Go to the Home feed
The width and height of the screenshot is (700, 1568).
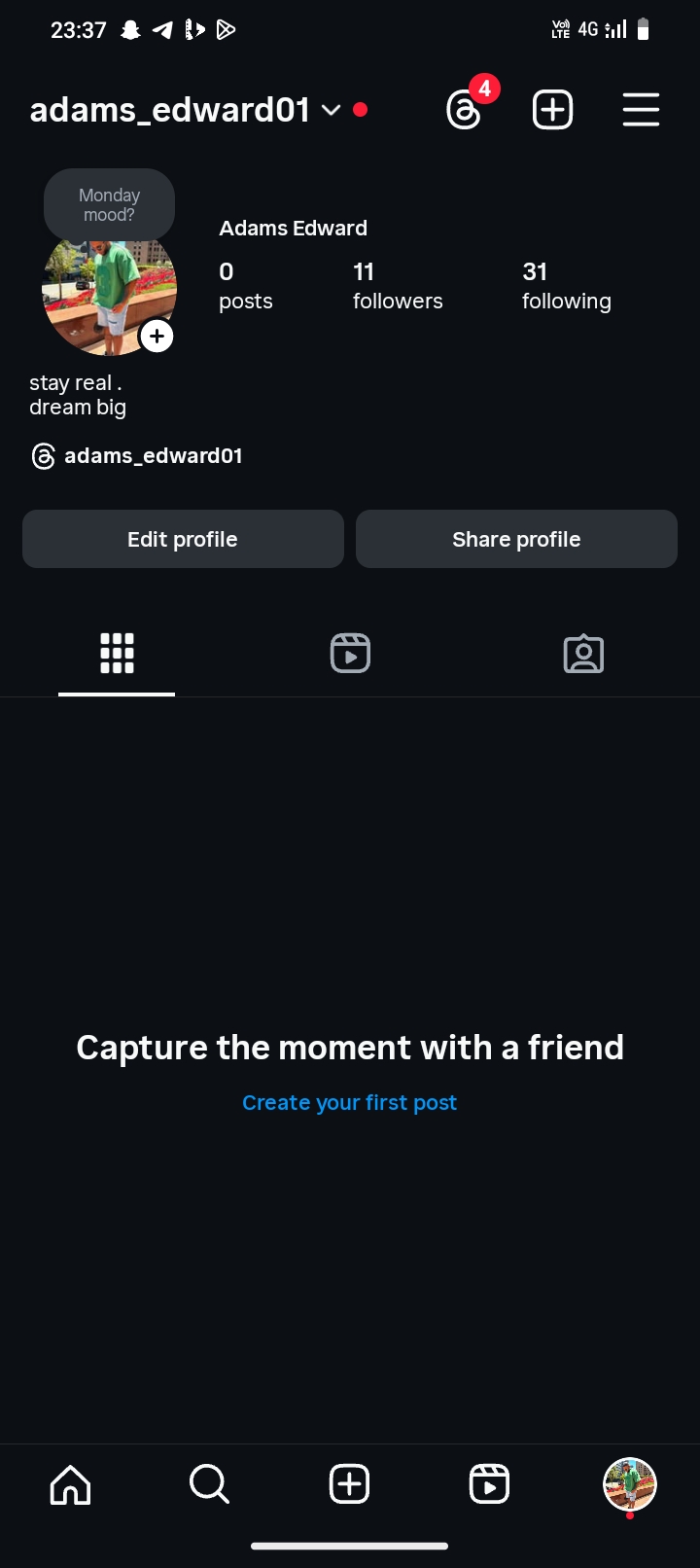coord(70,1484)
